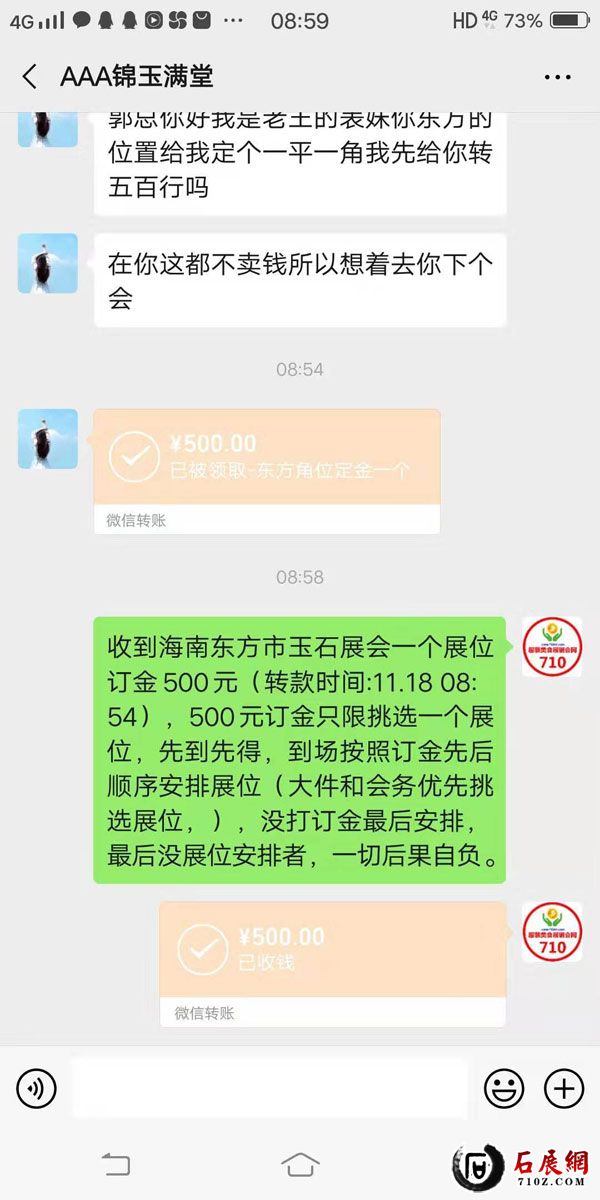The width and height of the screenshot is (600, 1200).
Task: Open the chat overflow menu
Action: click(557, 77)
